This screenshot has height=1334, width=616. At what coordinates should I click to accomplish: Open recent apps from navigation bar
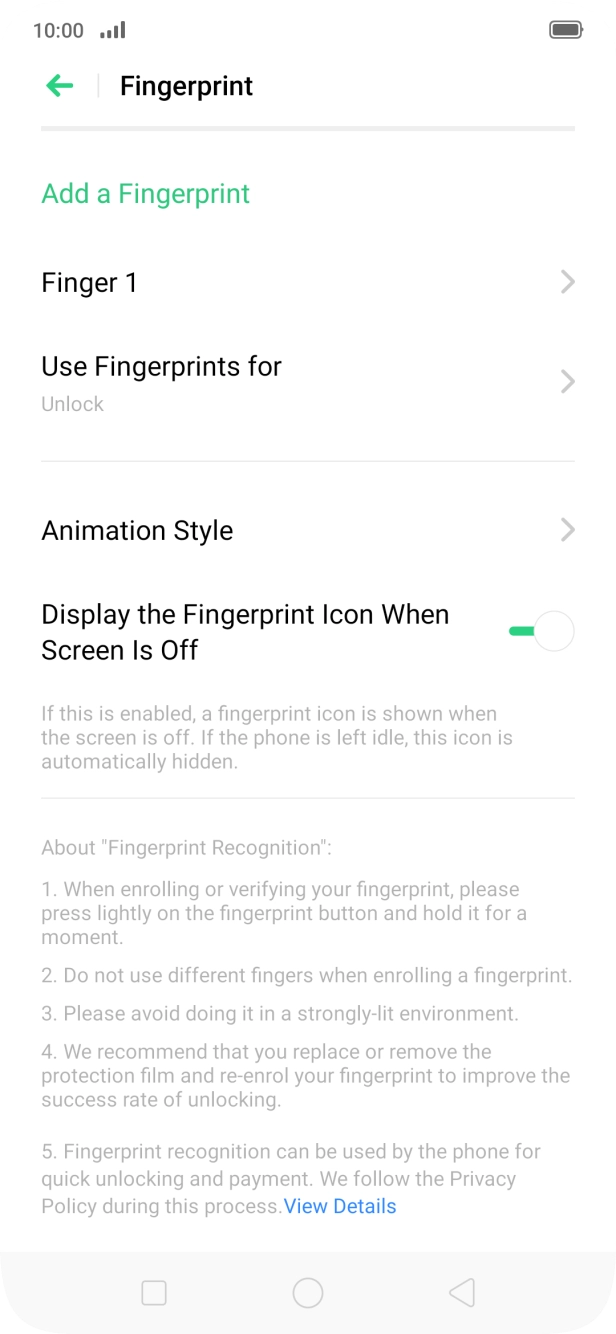click(154, 1293)
